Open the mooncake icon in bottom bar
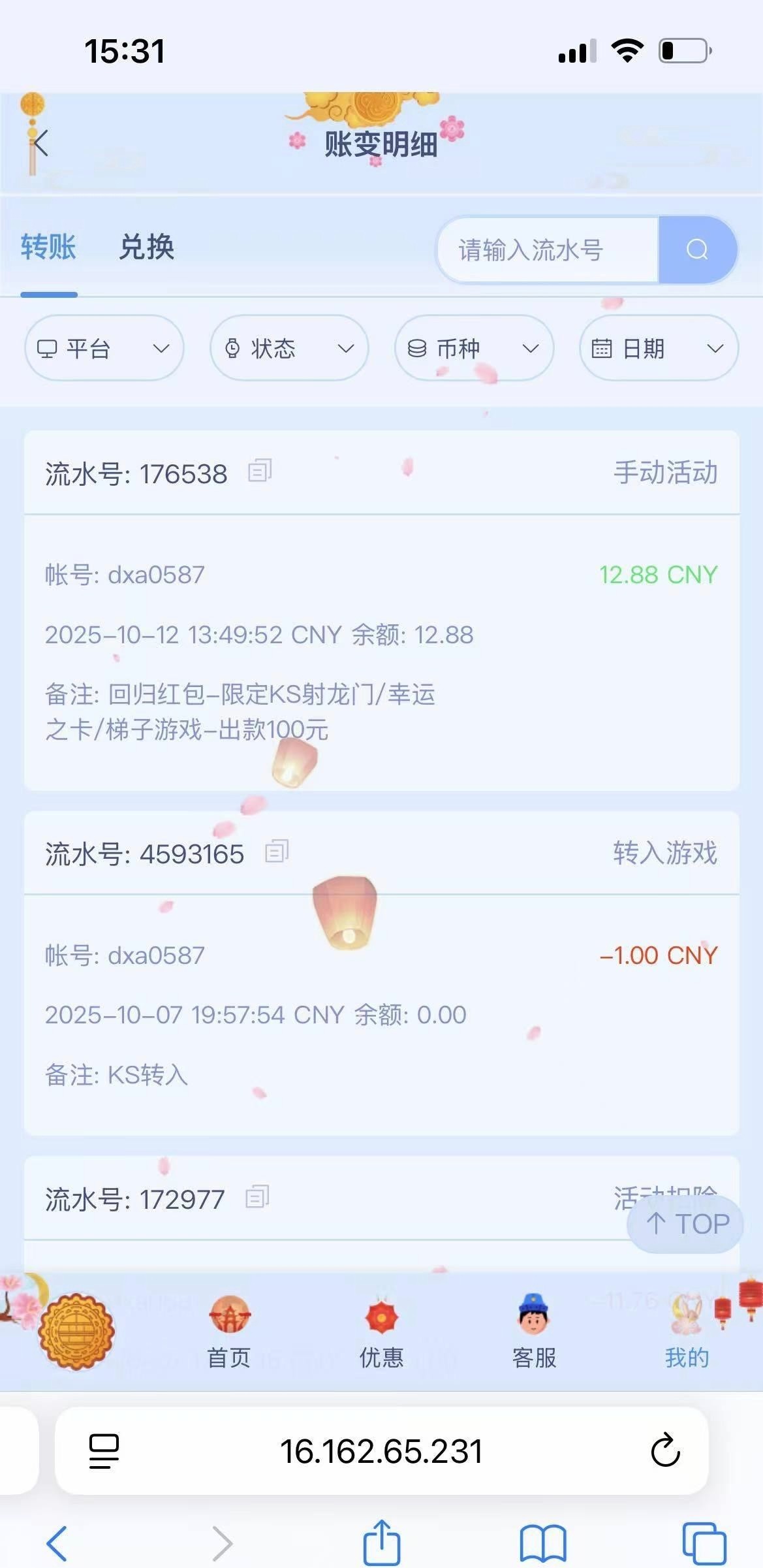Viewport: 763px width, 1568px height. (x=76, y=1331)
